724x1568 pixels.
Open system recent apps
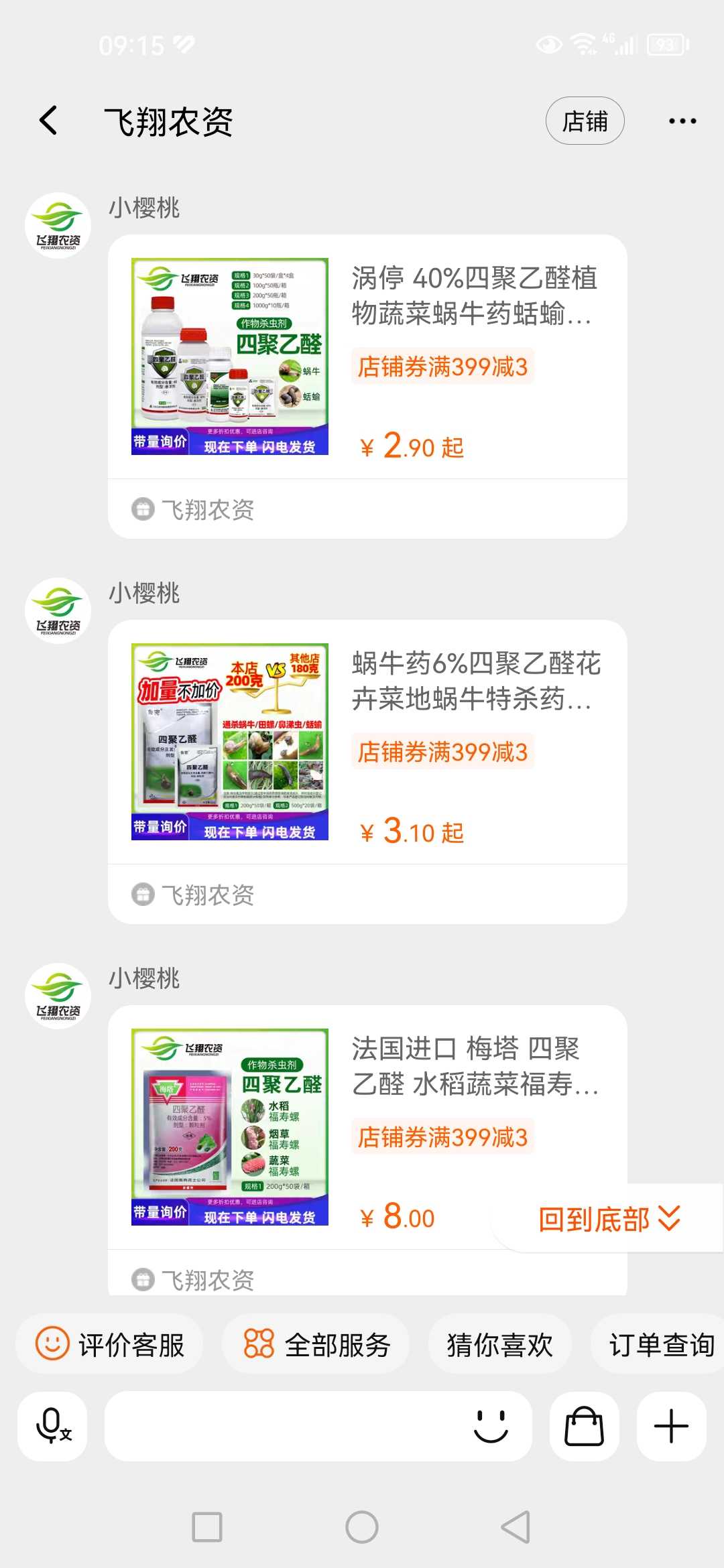(207, 1527)
